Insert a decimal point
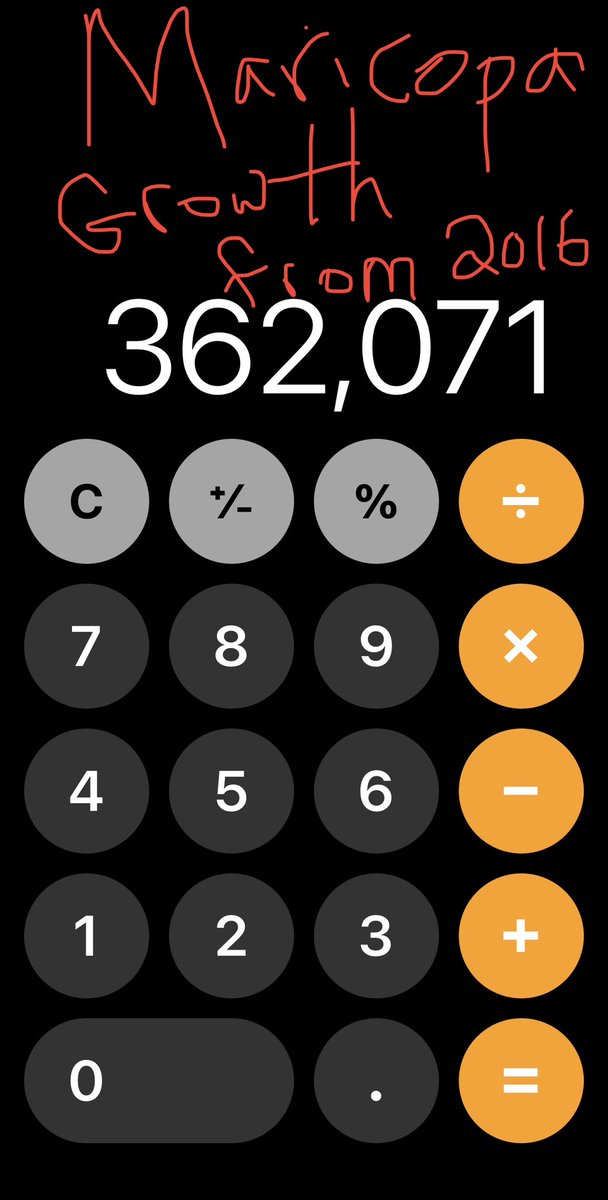 [x=376, y=1081]
